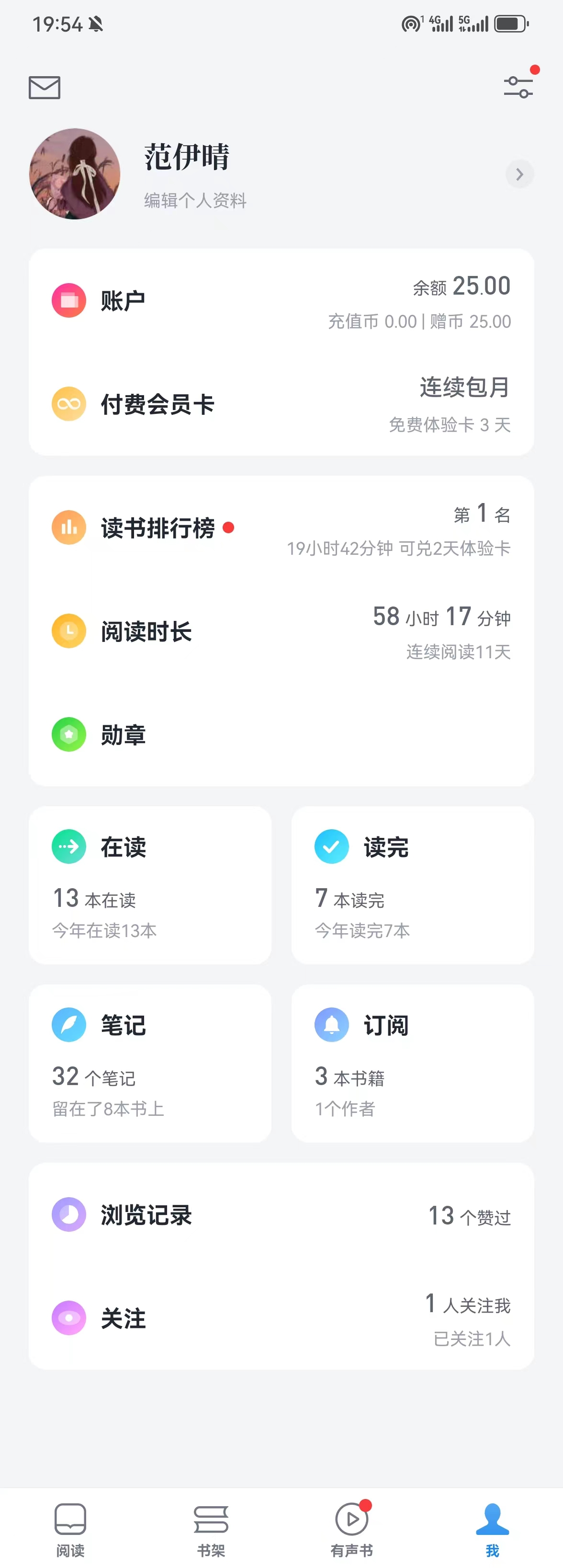Screen dimensions: 563x1568
Task: Open 付费会员卡 membership card icon
Action: tap(69, 403)
